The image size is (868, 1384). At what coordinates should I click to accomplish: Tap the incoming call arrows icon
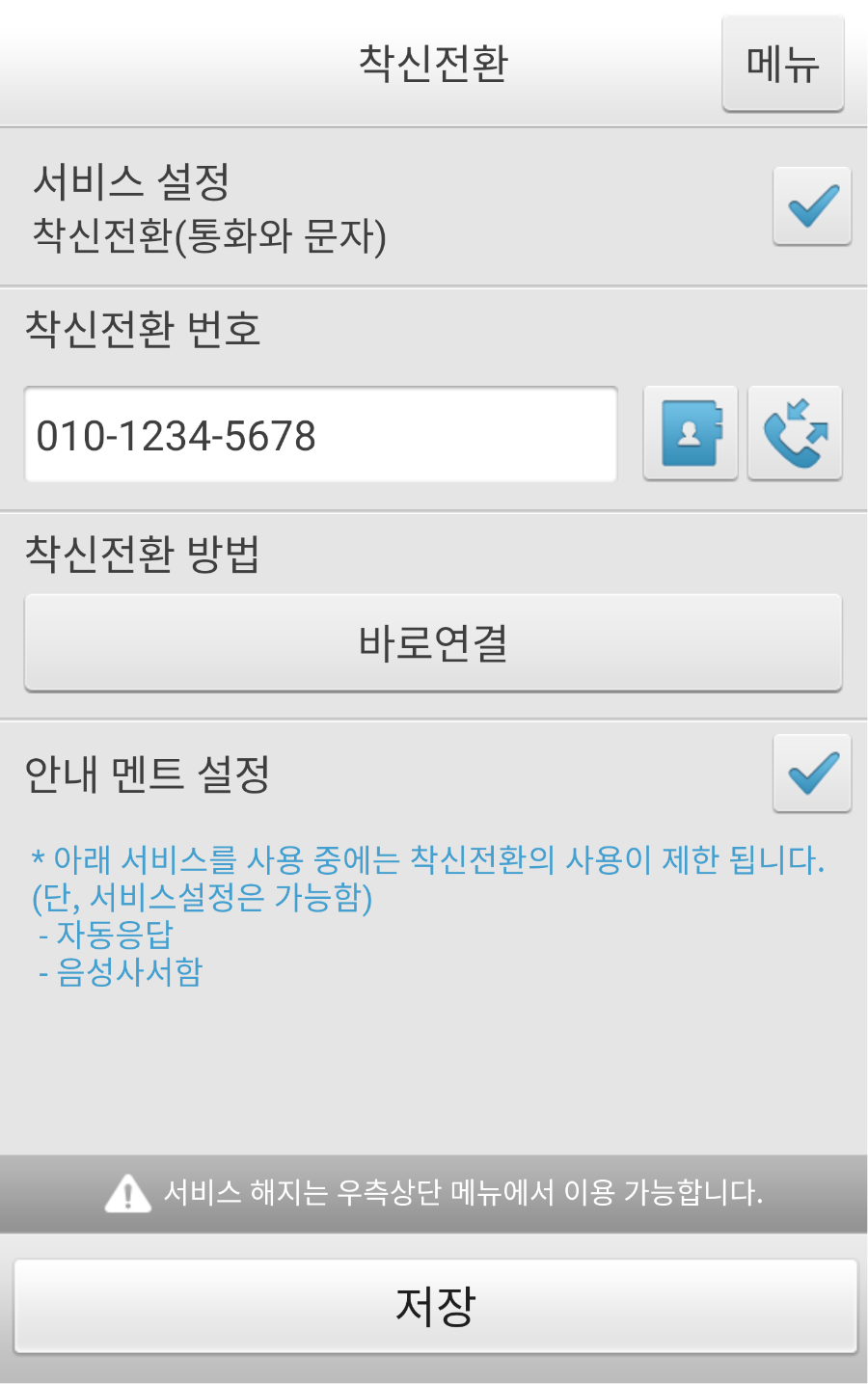(795, 433)
